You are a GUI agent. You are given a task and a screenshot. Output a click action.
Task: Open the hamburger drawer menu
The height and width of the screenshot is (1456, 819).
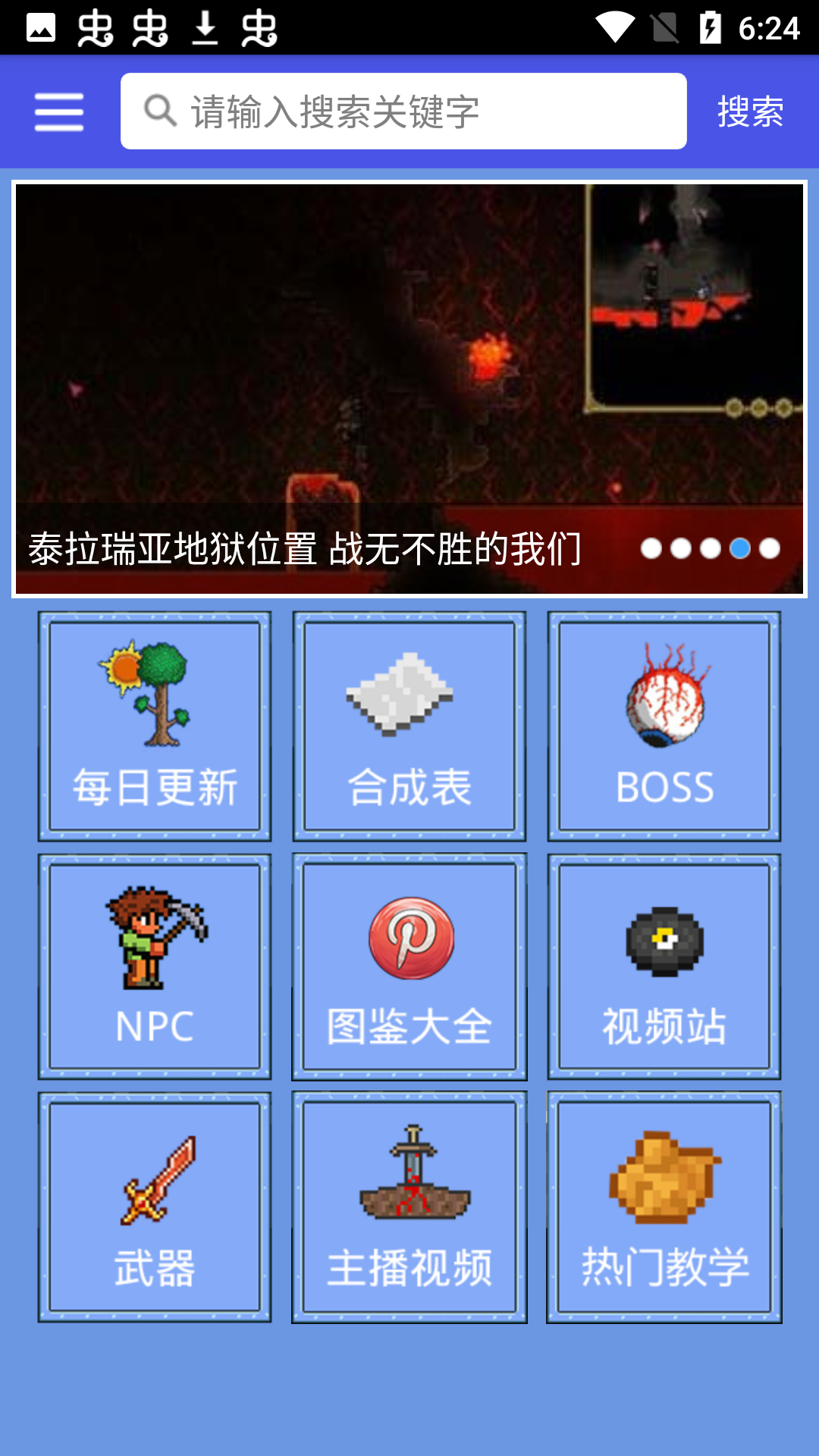pyautogui.click(x=59, y=112)
